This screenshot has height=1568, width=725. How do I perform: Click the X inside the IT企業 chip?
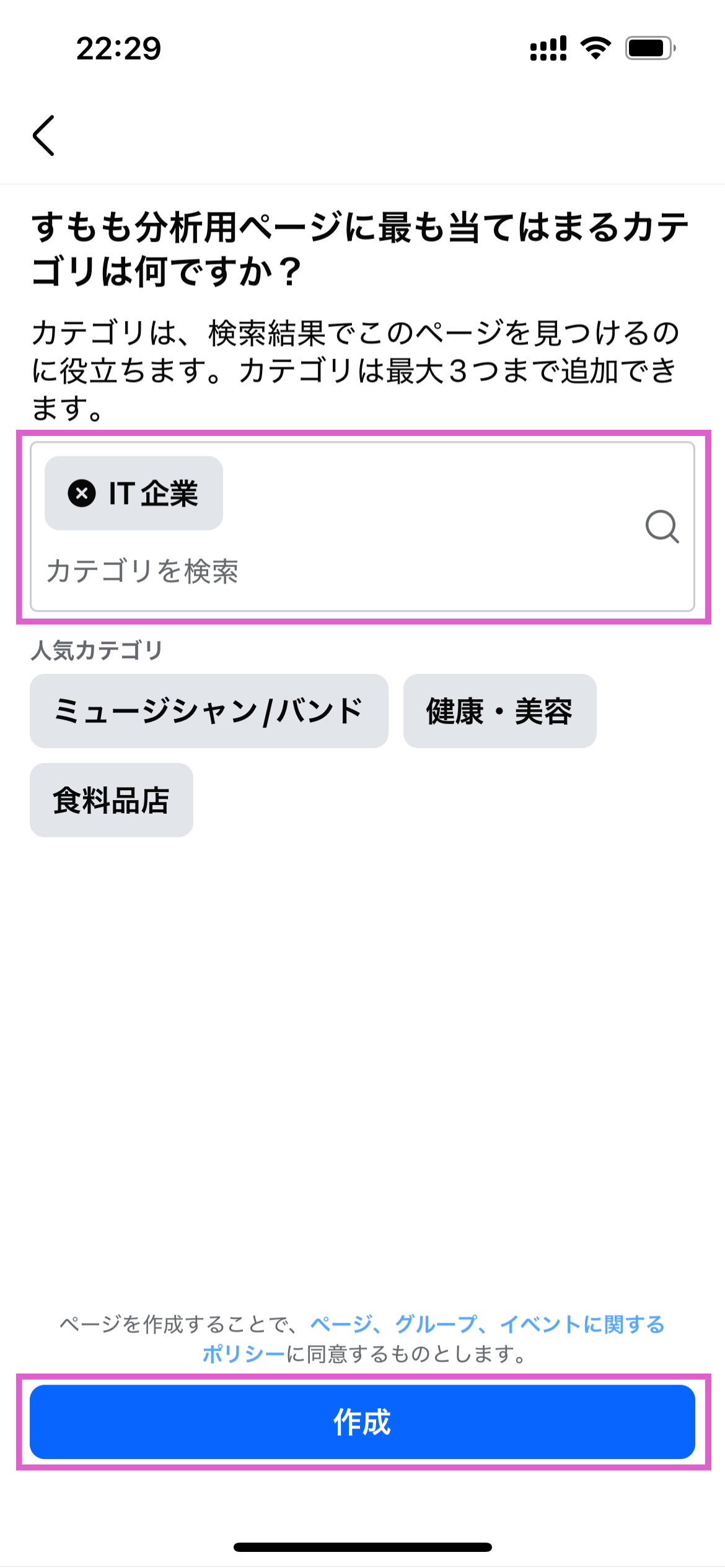click(x=81, y=494)
